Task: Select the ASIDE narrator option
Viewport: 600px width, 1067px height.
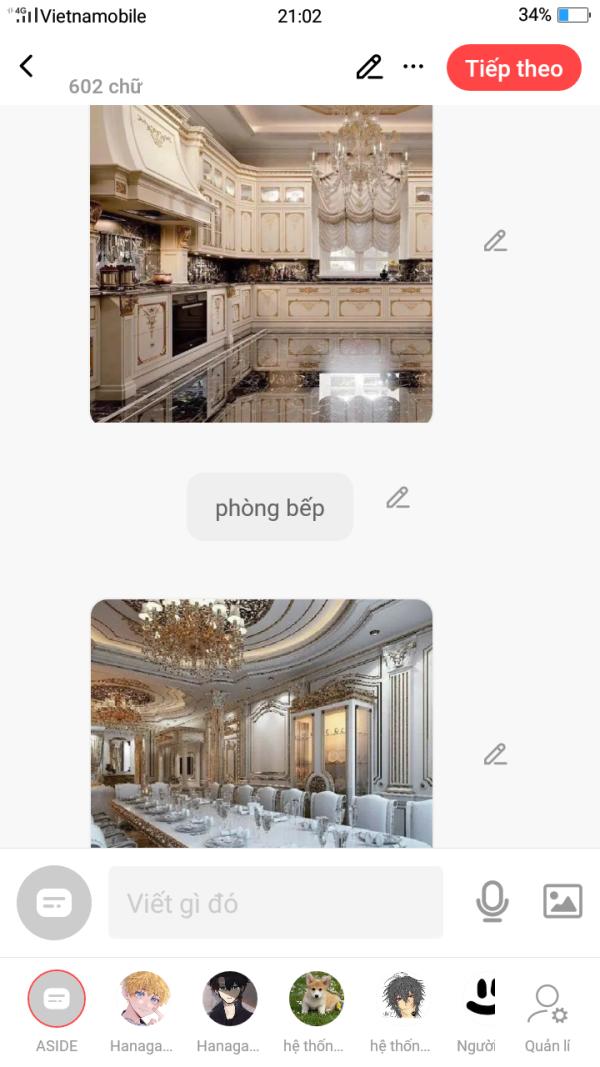Action: [57, 1000]
